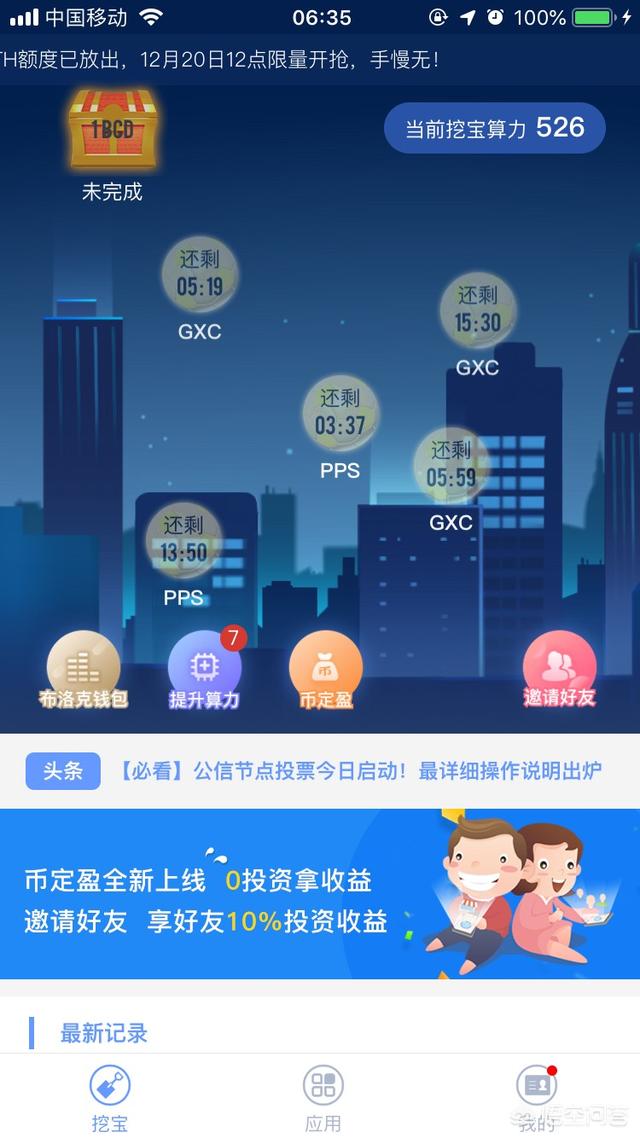640x1138 pixels.
Task: Switch to the 我的 tab
Action: [537, 1097]
